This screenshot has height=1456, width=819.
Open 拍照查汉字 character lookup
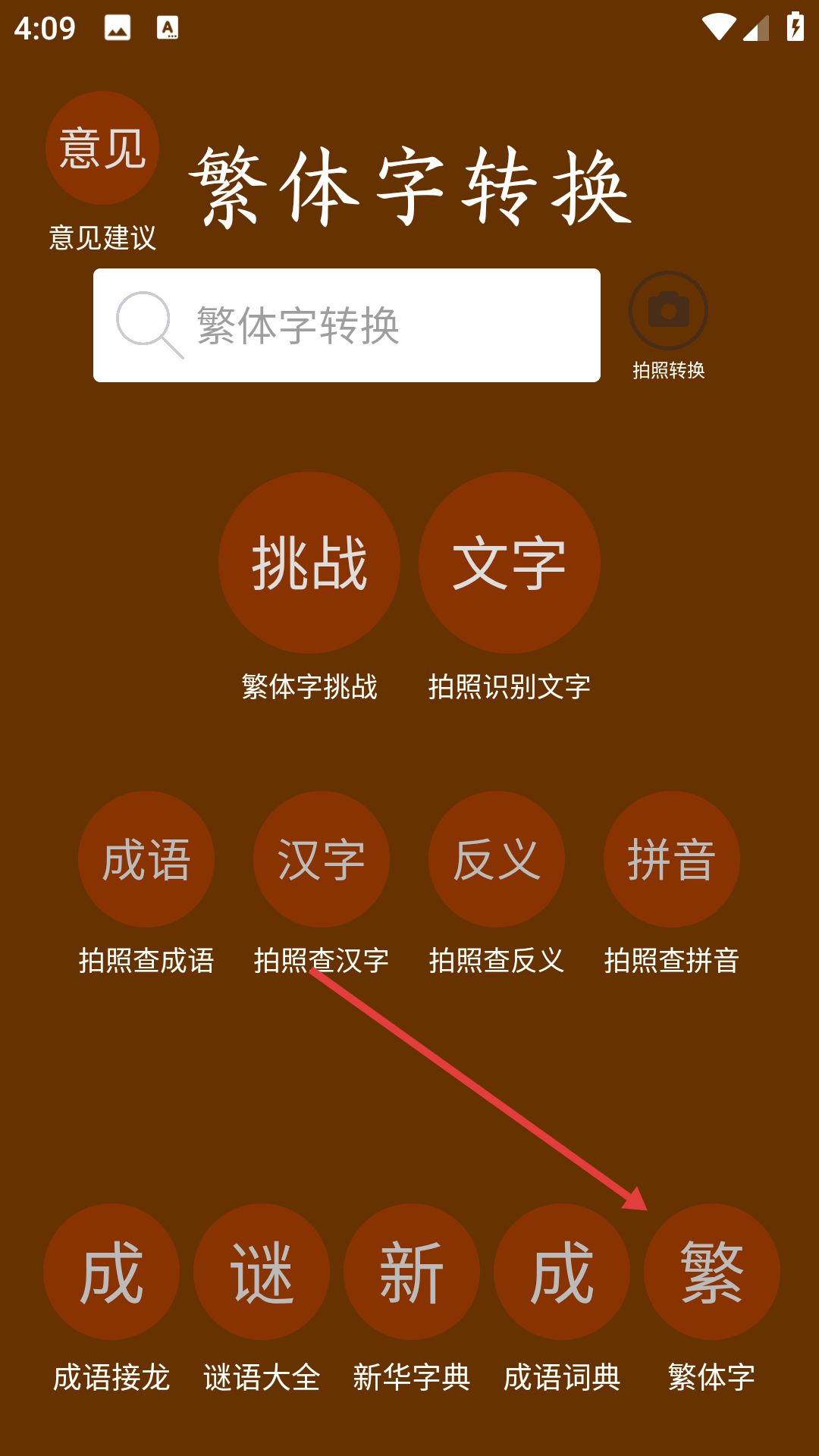[x=322, y=859]
